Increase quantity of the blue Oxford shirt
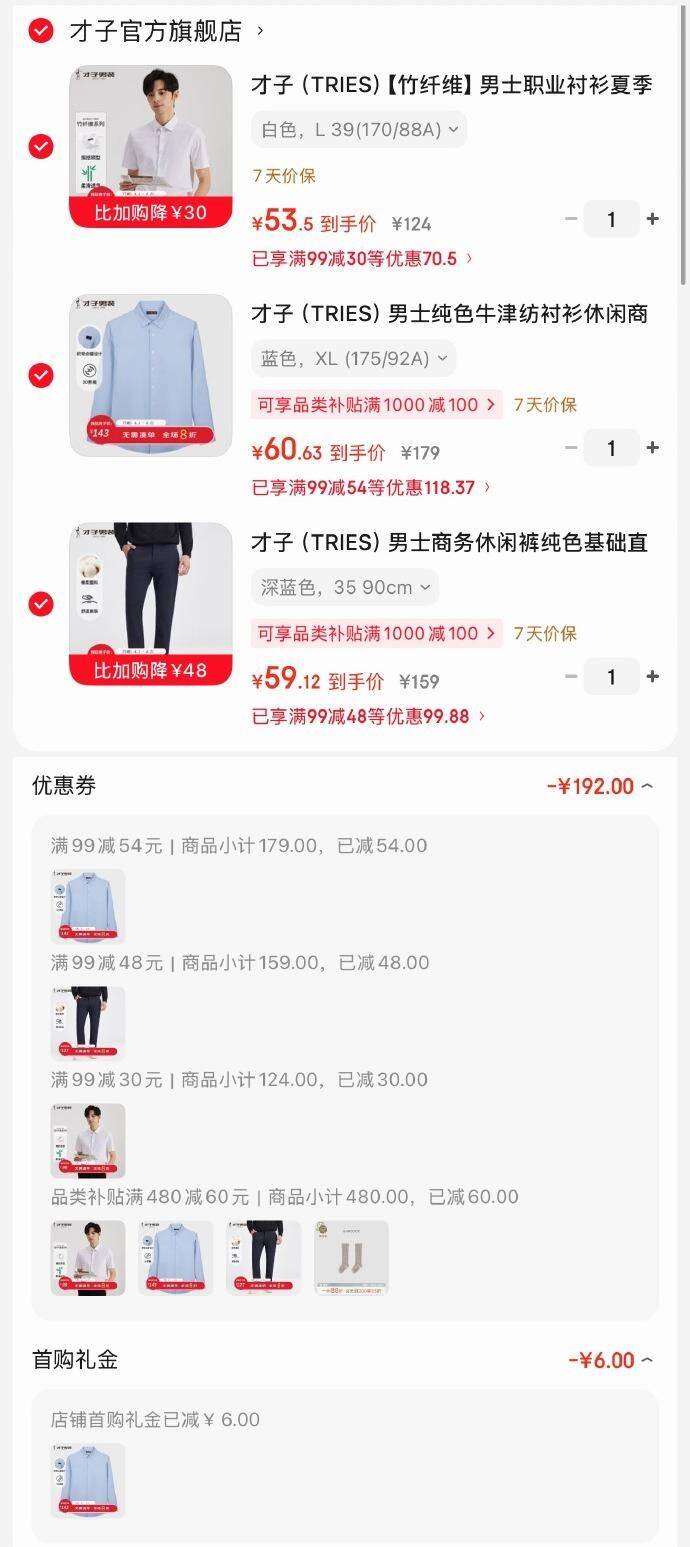Viewport: 690px width, 1547px height. point(653,448)
